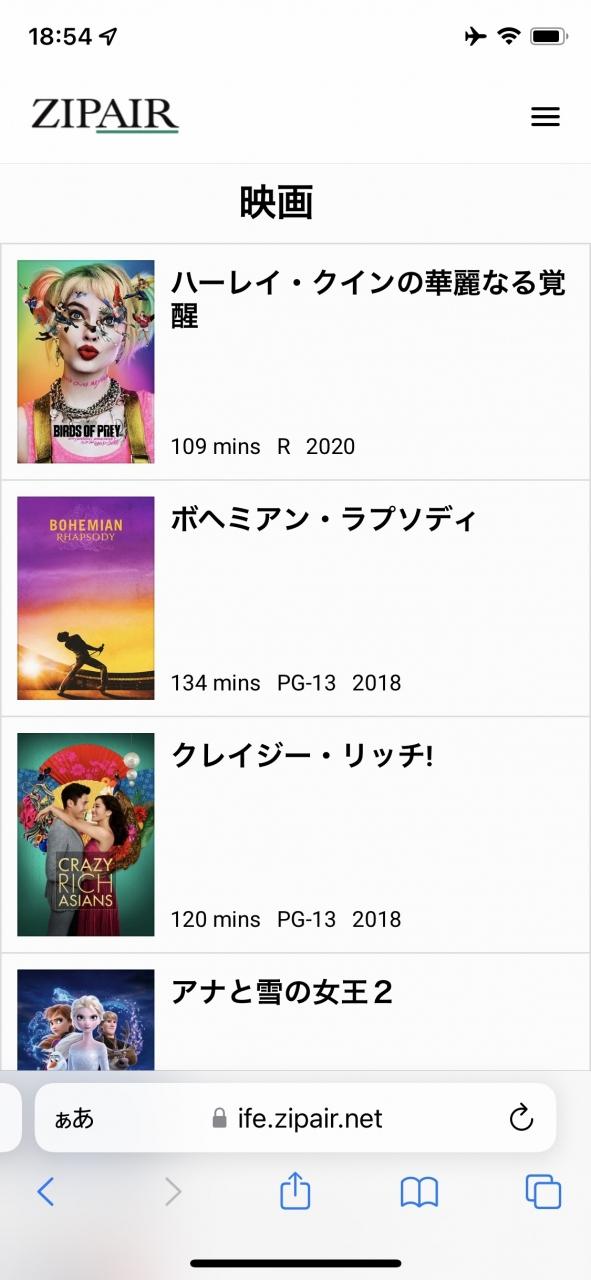
Task: Open the movie アナと雪の女王2
Action: click(x=295, y=1012)
